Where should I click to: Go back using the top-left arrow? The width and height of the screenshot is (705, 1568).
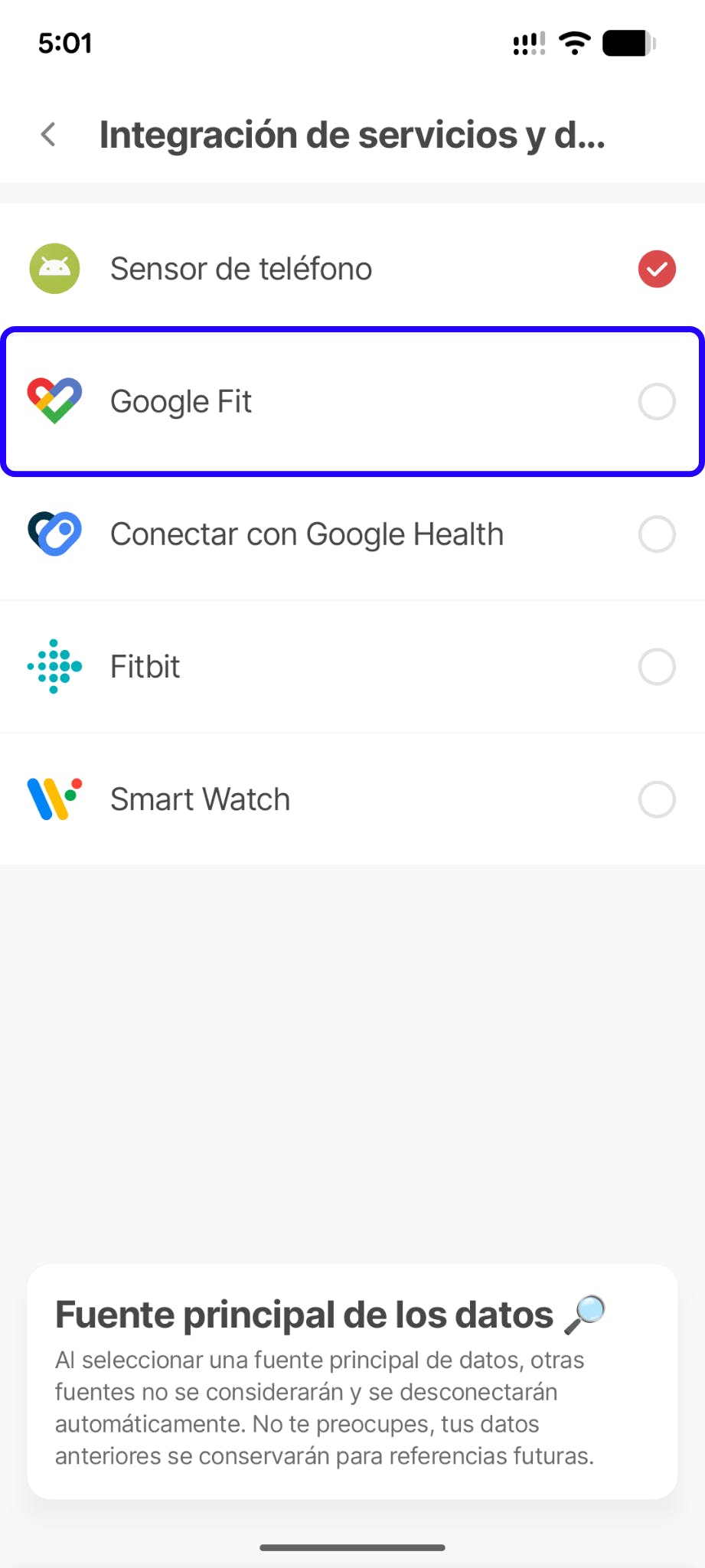48,135
